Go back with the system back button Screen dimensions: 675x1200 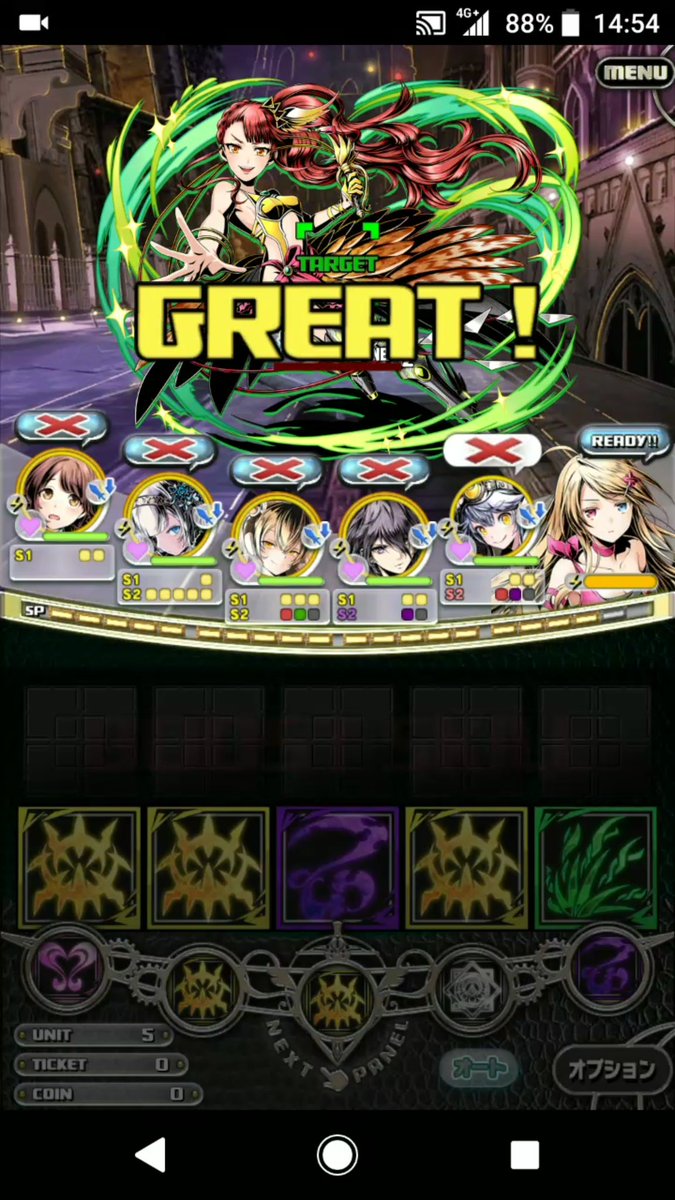click(150, 1155)
